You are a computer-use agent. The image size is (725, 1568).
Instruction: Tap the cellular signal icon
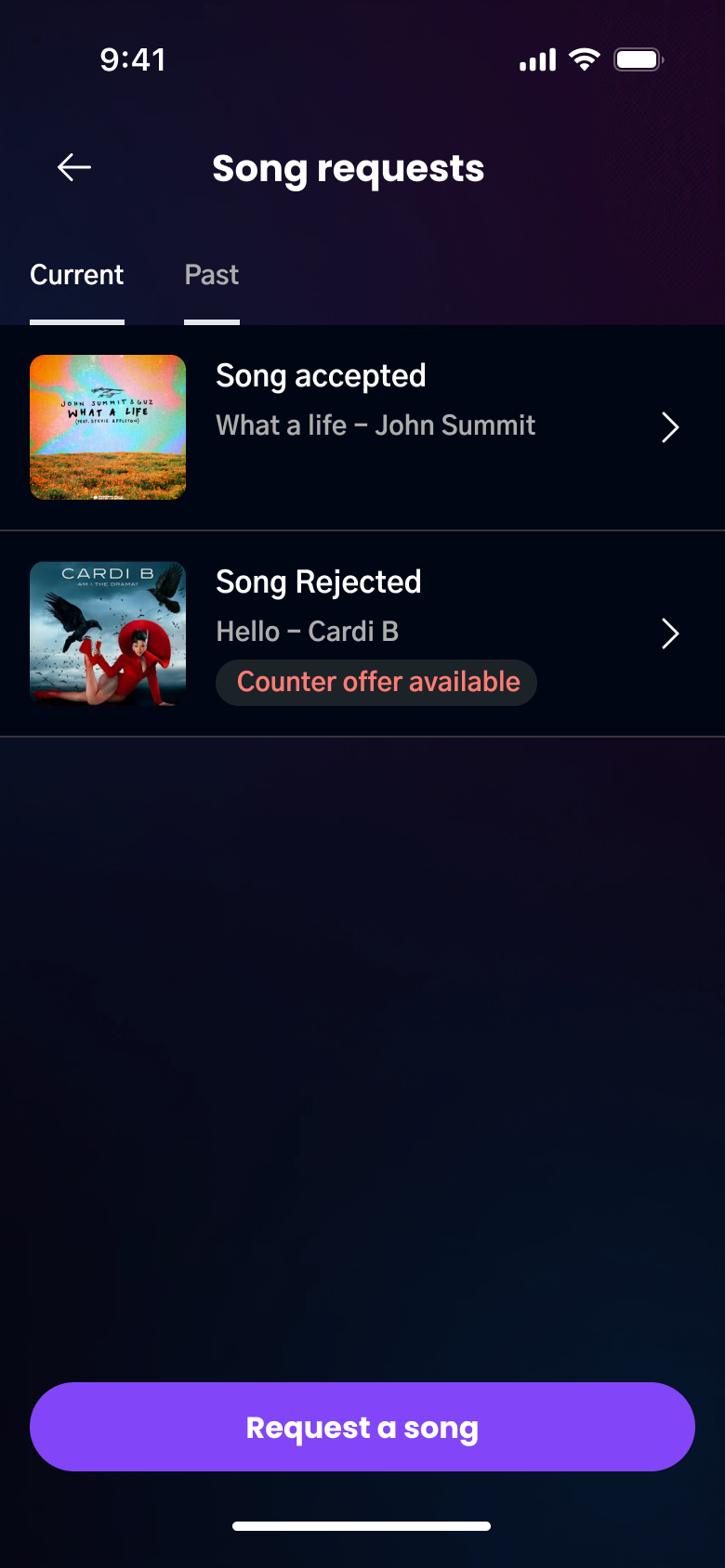[537, 59]
